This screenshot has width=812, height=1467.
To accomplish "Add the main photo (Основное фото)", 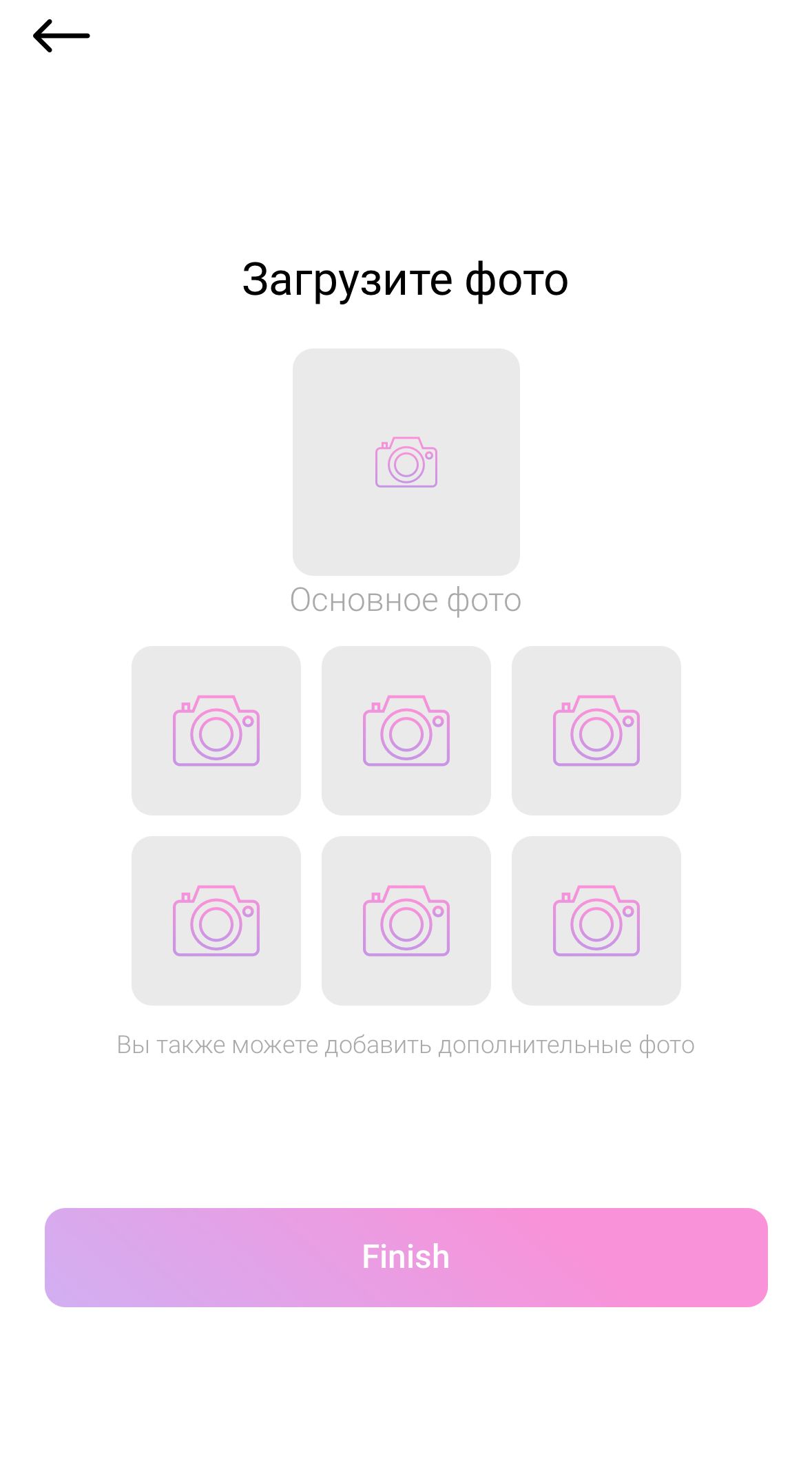I will click(x=406, y=462).
